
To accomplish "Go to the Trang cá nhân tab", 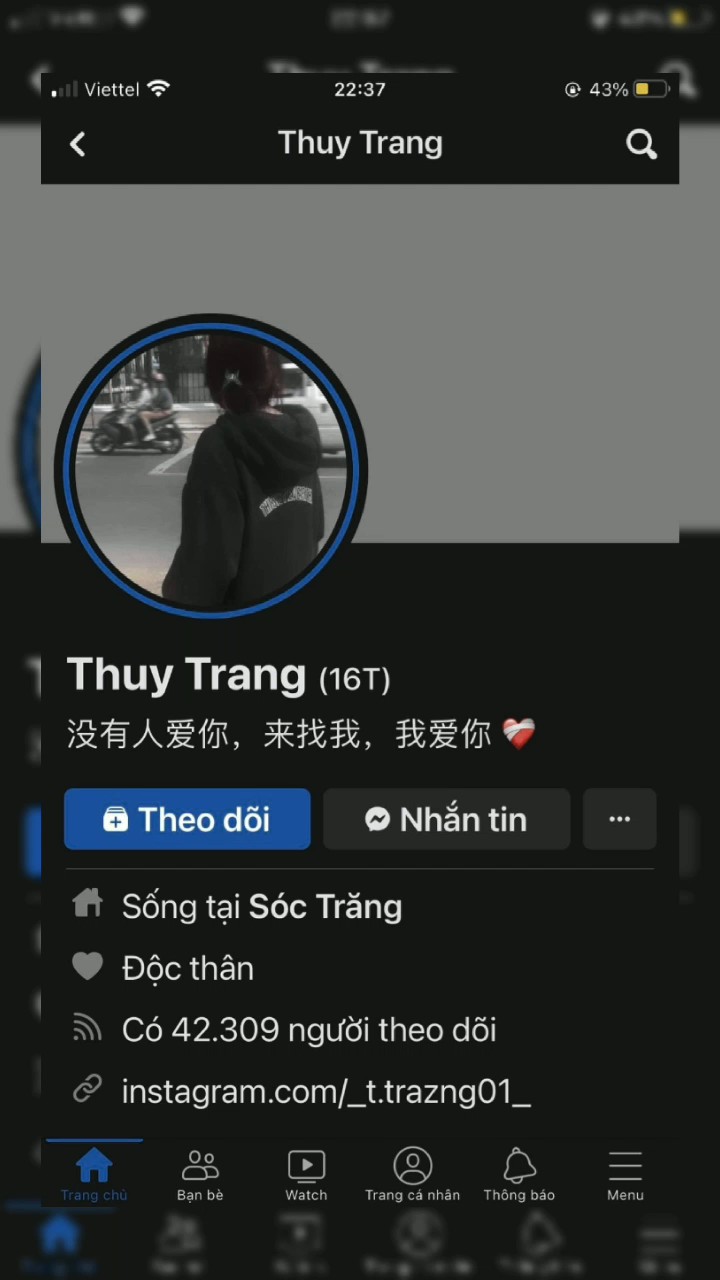I will pyautogui.click(x=412, y=1174).
